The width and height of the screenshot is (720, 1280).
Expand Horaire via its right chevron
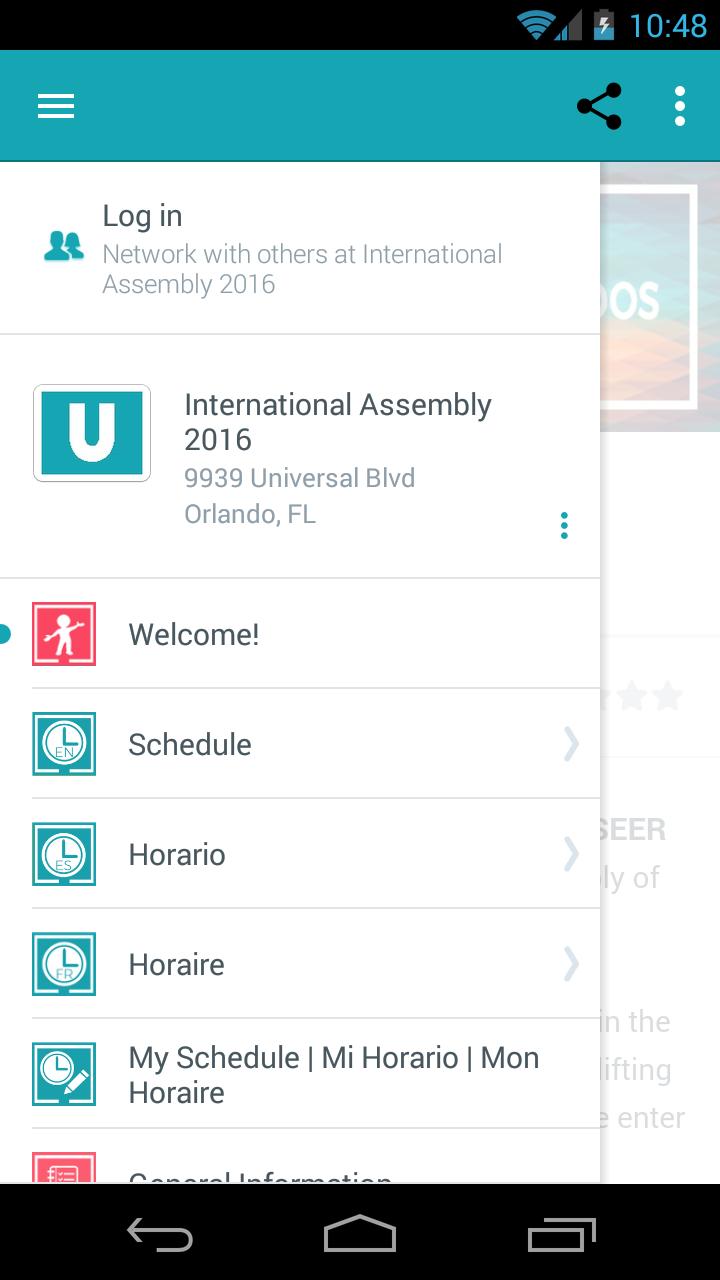click(570, 964)
